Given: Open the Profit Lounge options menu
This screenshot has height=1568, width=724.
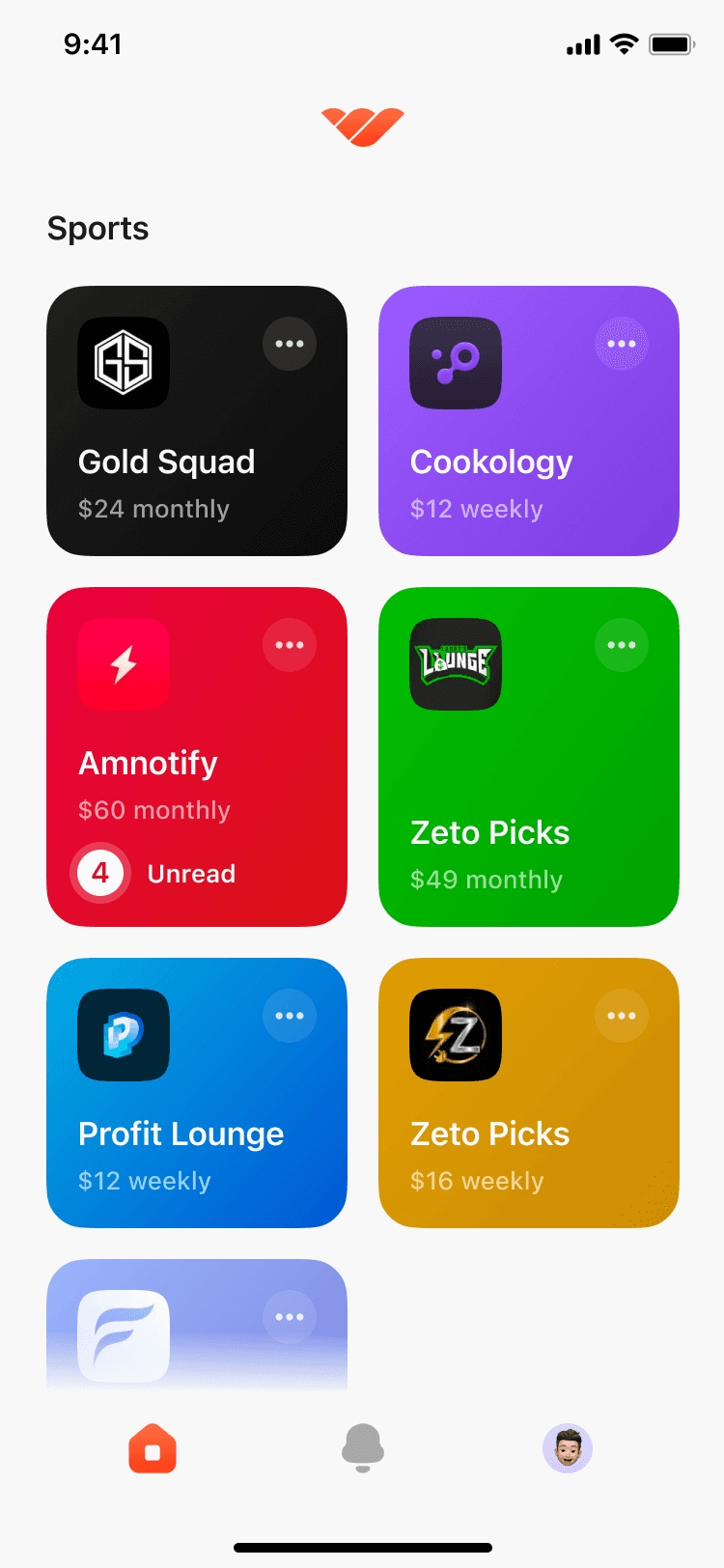Looking at the screenshot, I should point(290,1016).
